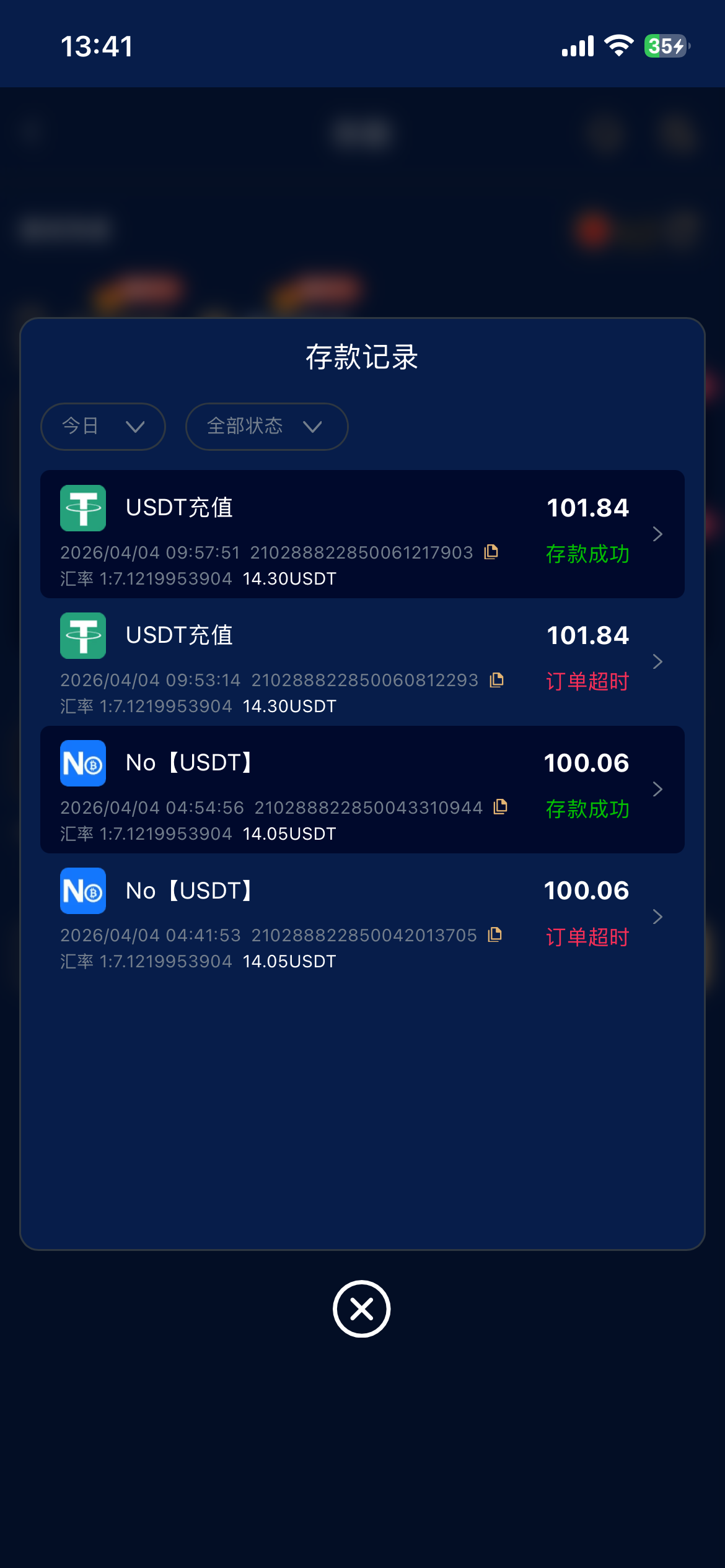The image size is (725, 1568).
Task: Expand the 全部状态 status filter
Action: click(266, 426)
